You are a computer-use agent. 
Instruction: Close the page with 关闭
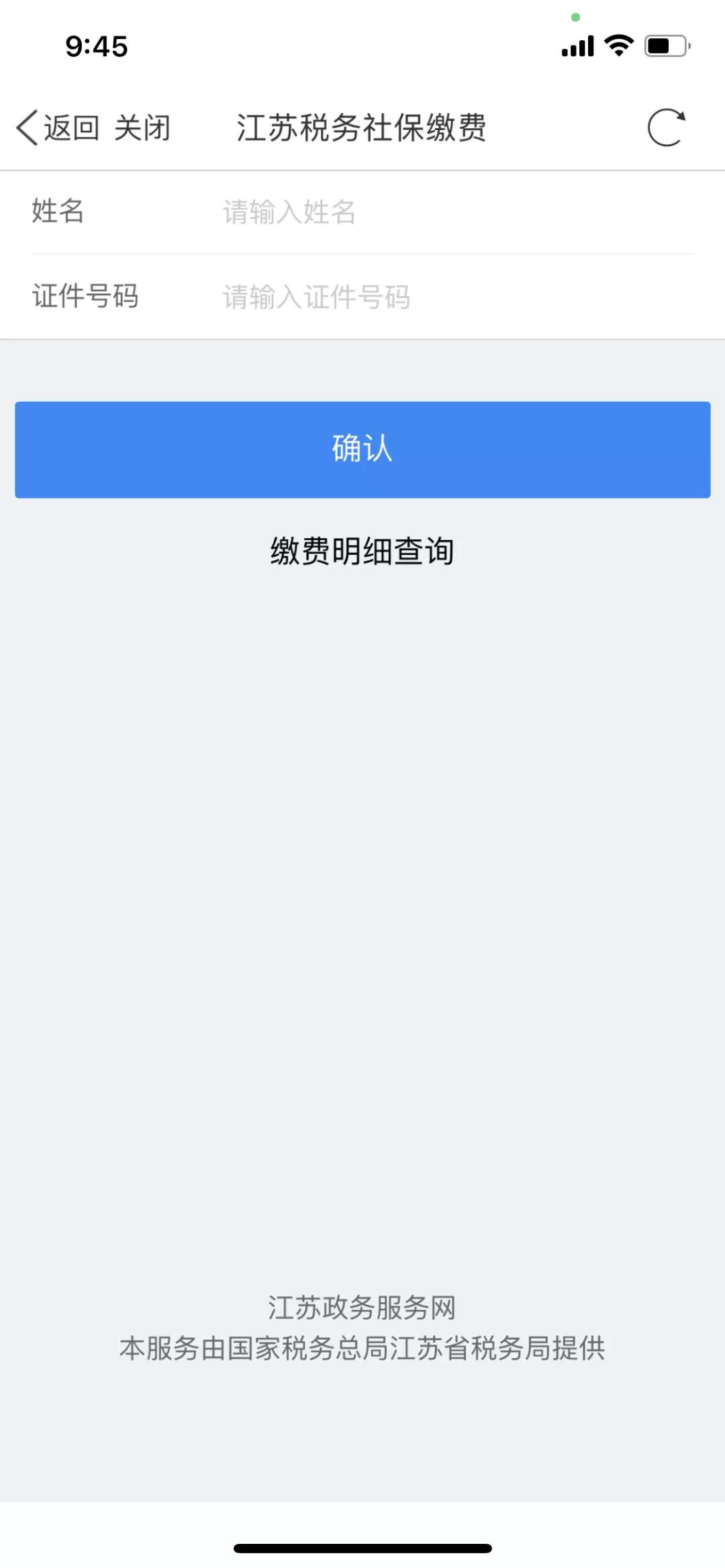pos(142,127)
